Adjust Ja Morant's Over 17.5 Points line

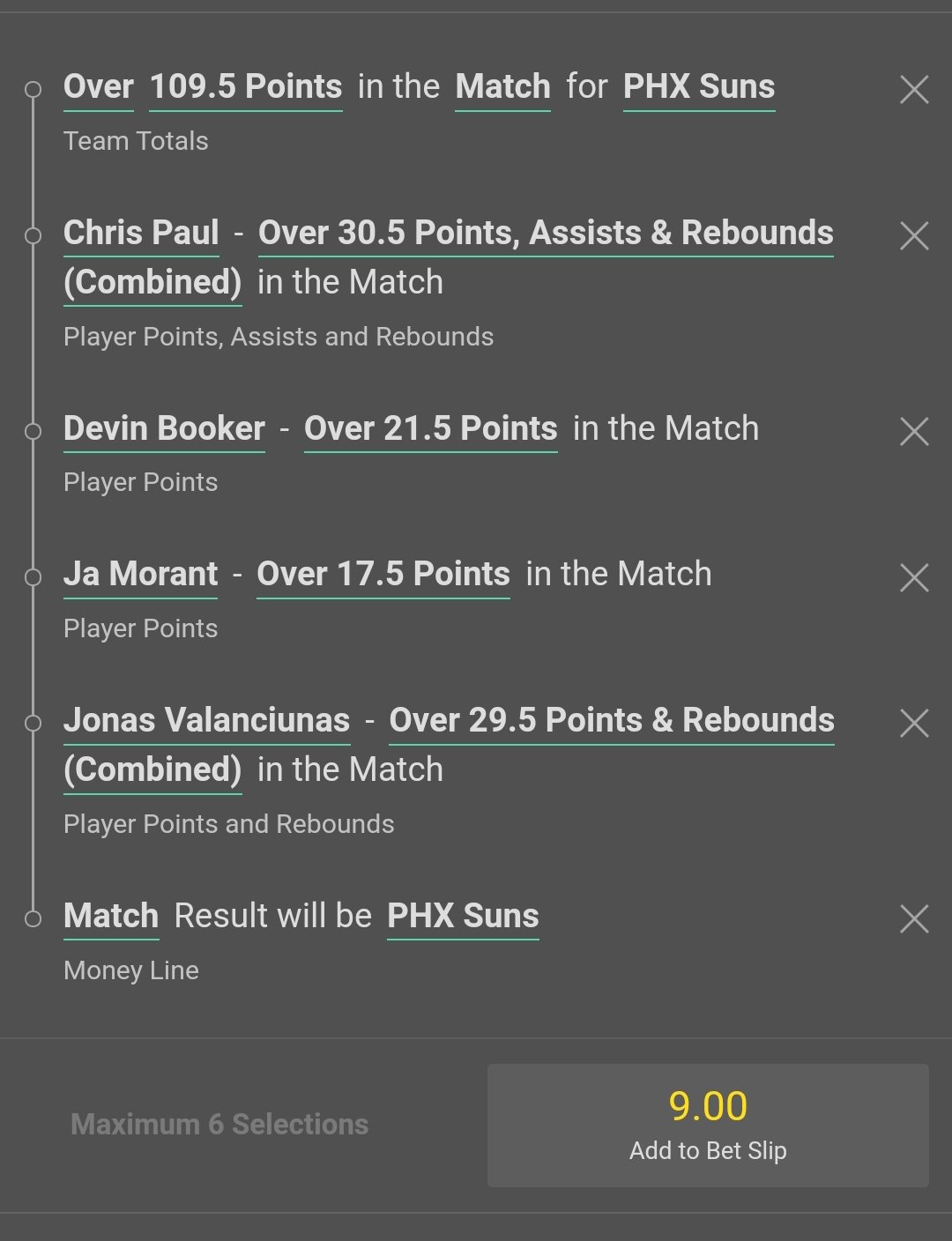tap(383, 575)
